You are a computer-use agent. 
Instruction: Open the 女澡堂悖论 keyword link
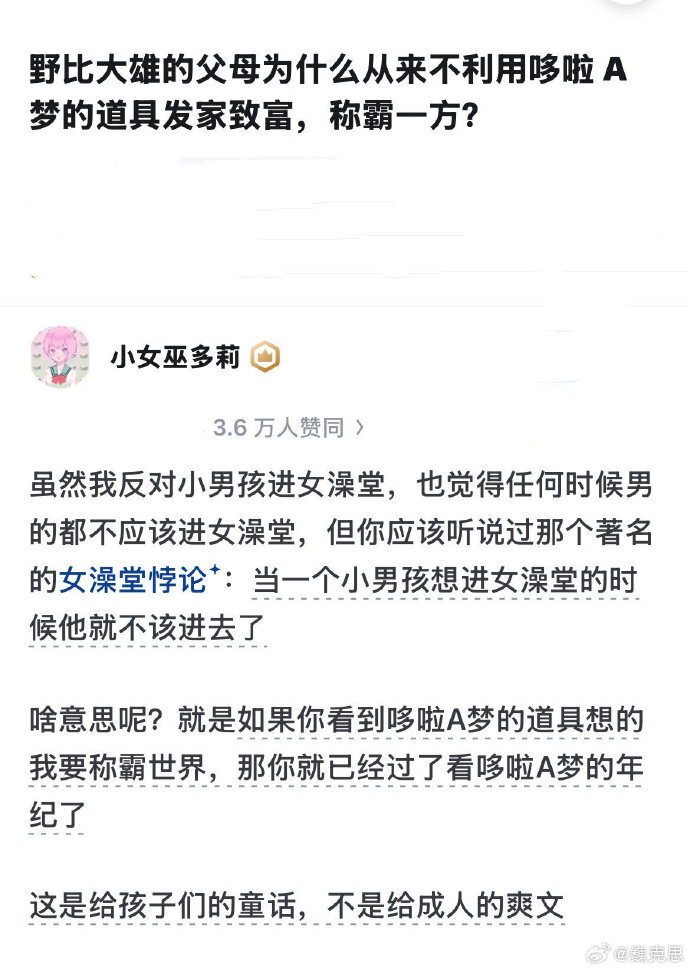coord(139,579)
